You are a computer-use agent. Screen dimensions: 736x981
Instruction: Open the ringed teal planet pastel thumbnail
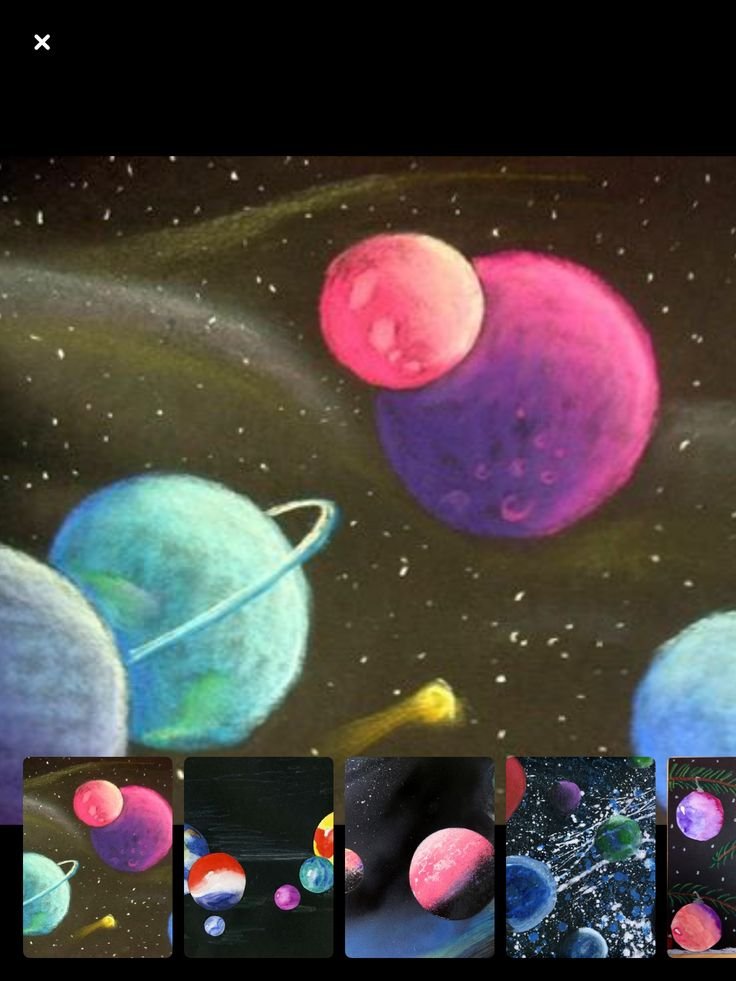point(98,857)
